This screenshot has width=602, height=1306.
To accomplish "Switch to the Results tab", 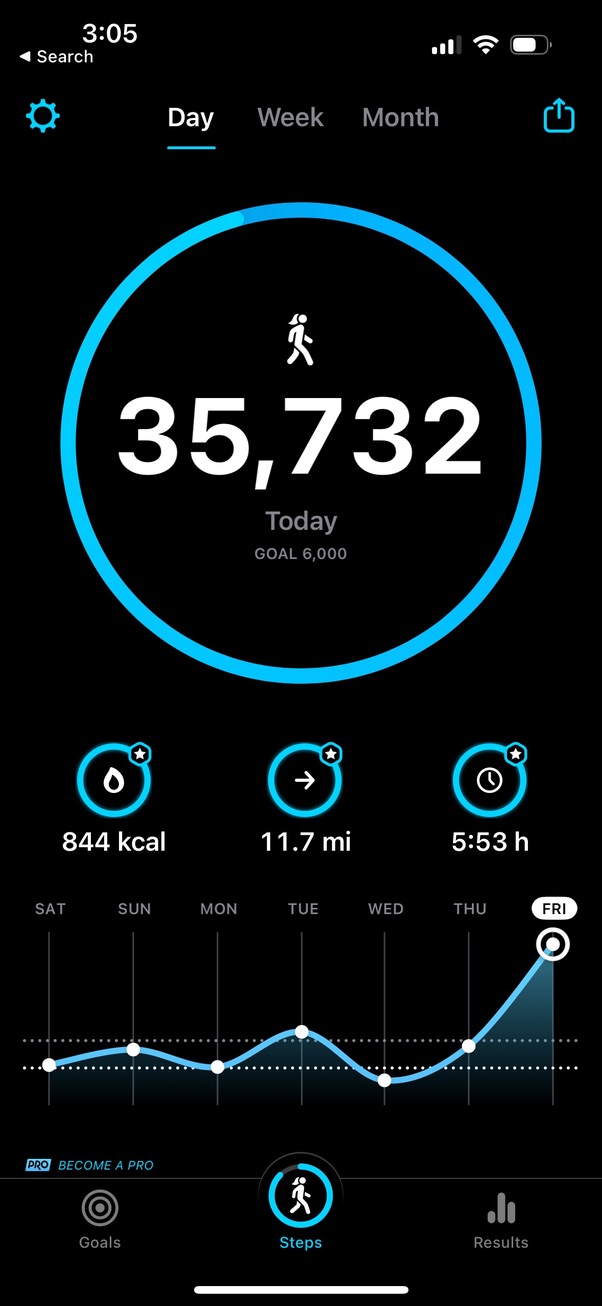I will 501,1220.
